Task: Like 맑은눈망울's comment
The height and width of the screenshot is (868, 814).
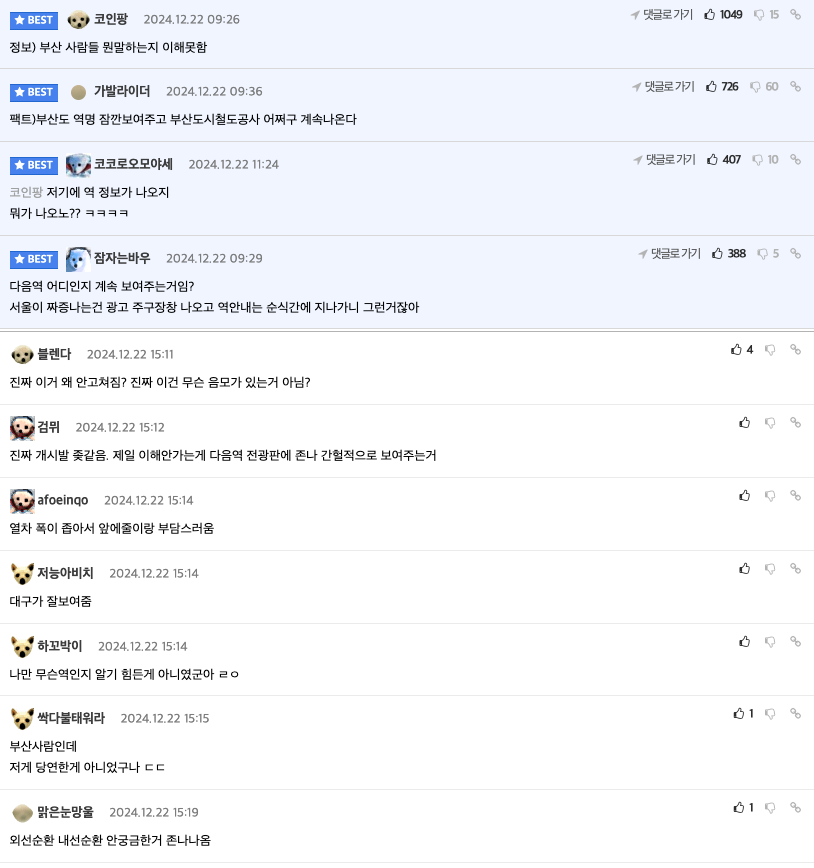Action: click(739, 808)
